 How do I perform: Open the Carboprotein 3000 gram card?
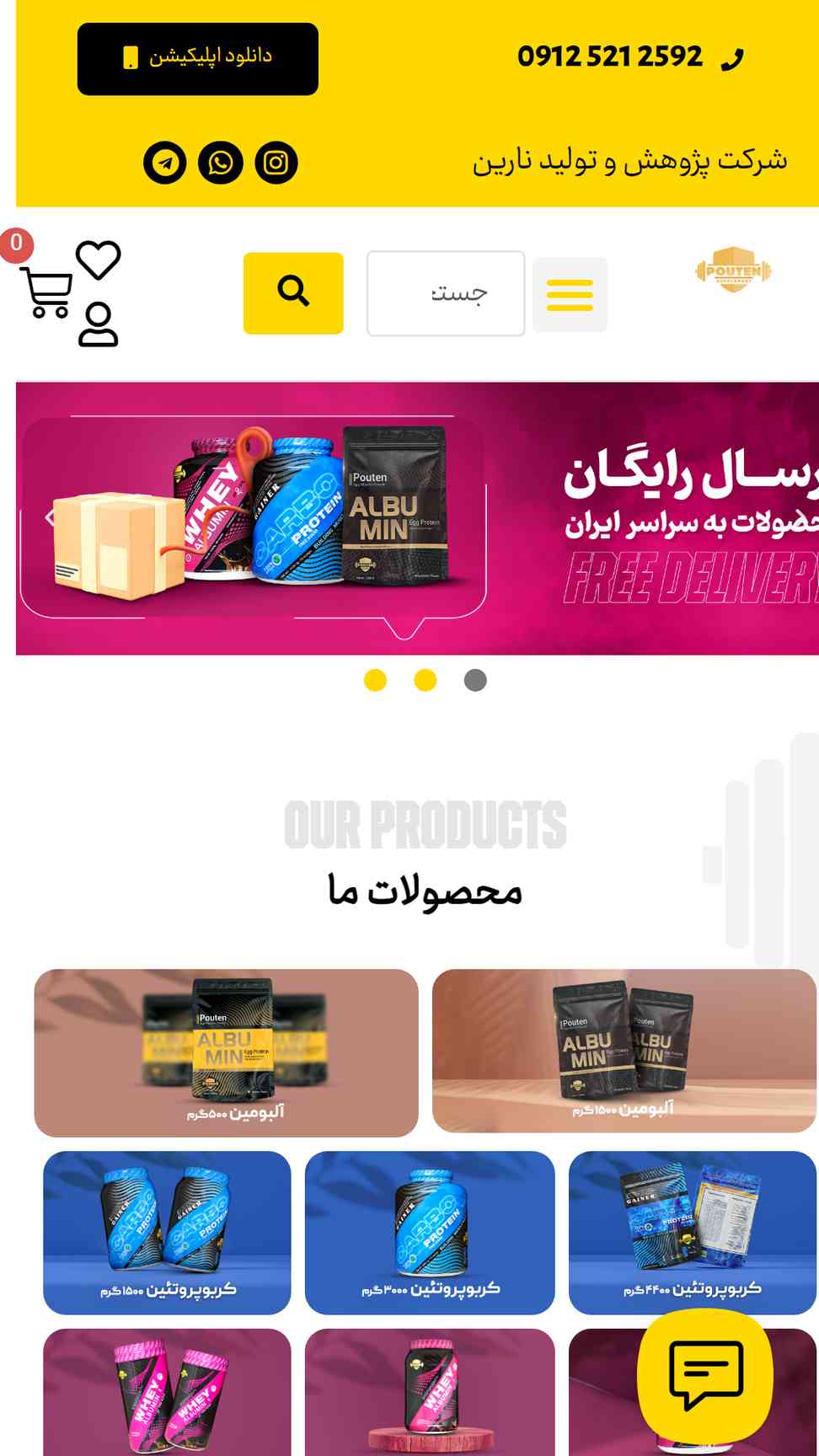coord(430,1233)
